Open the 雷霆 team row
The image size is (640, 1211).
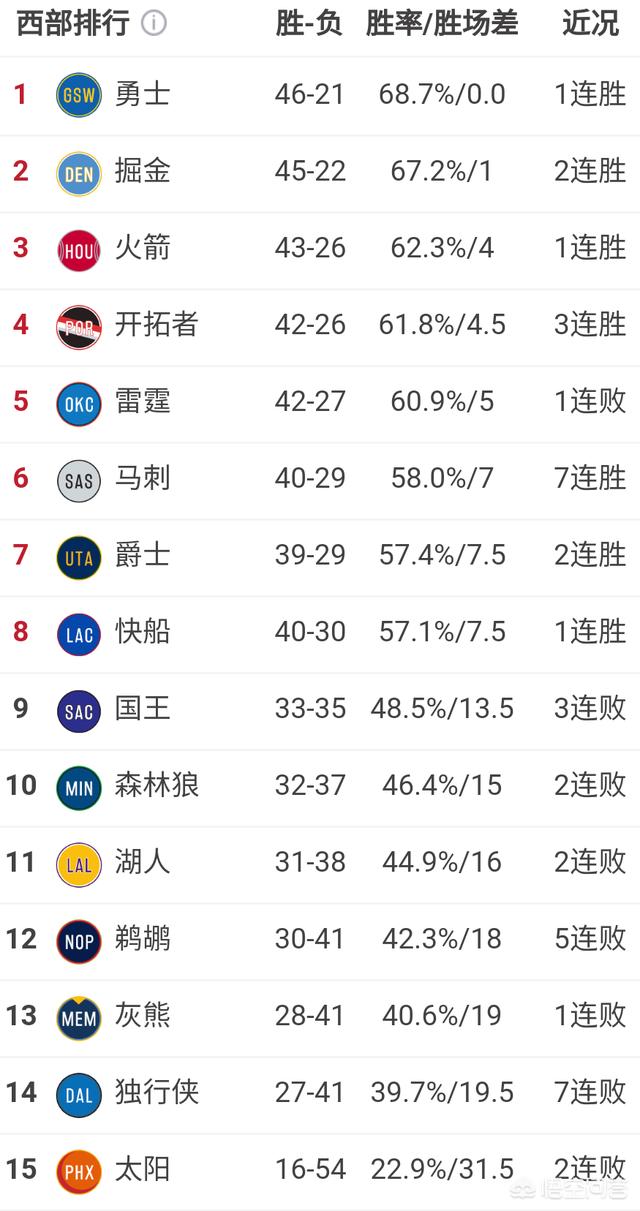(320, 403)
